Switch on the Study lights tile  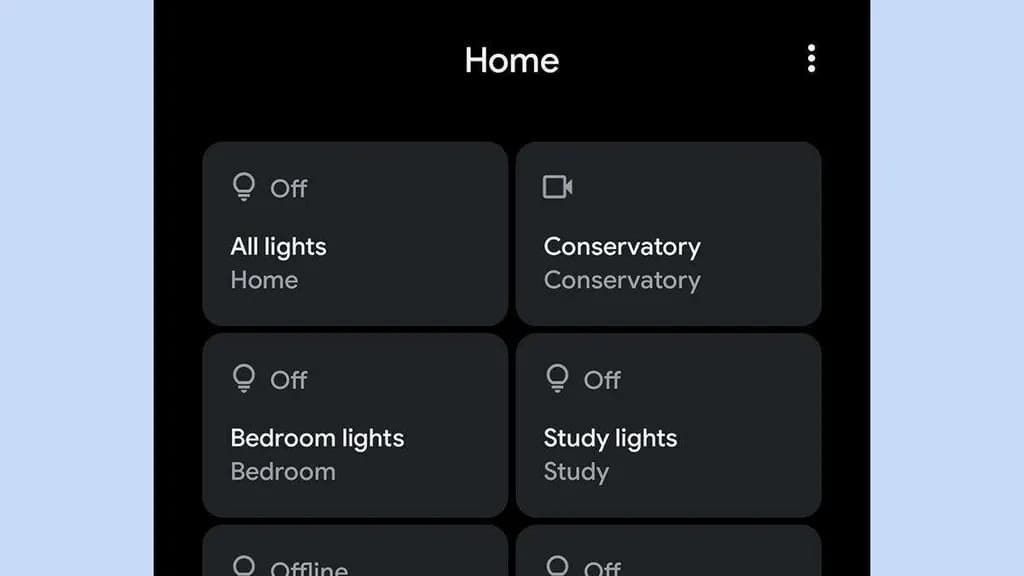tap(668, 425)
